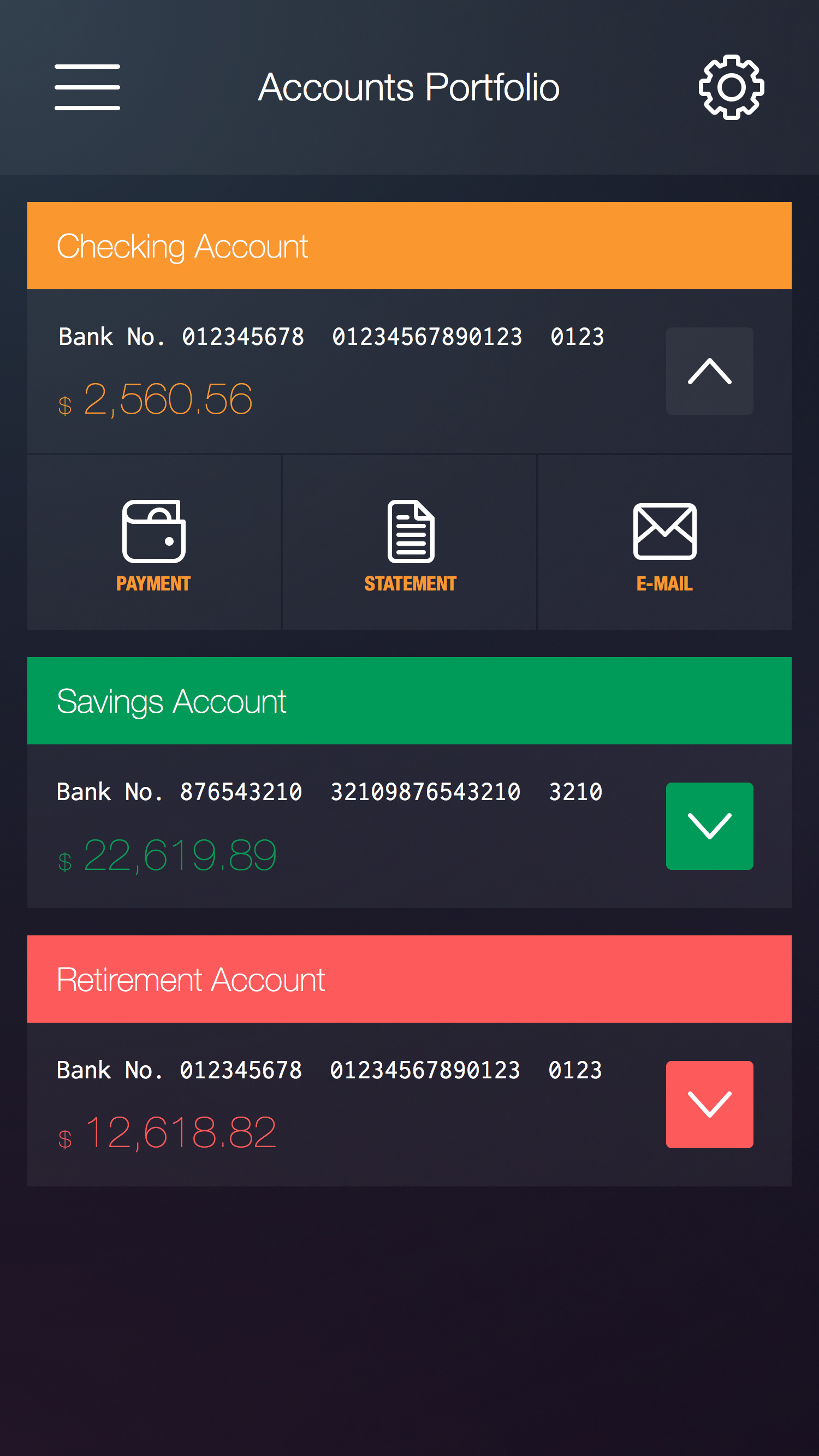Open settings gear icon
This screenshot has width=819, height=1456.
coord(731,87)
